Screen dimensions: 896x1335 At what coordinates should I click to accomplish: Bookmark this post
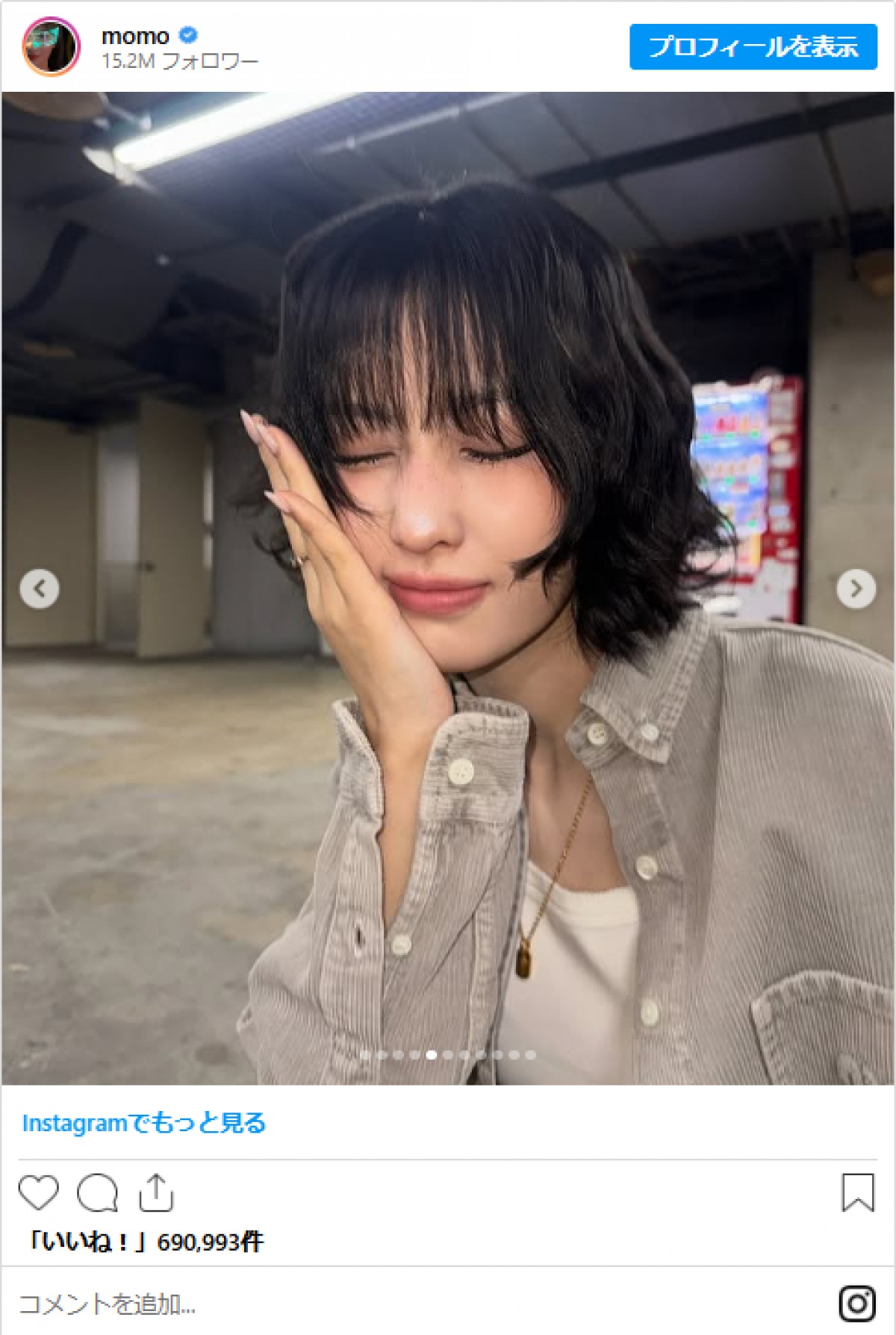tap(857, 1192)
